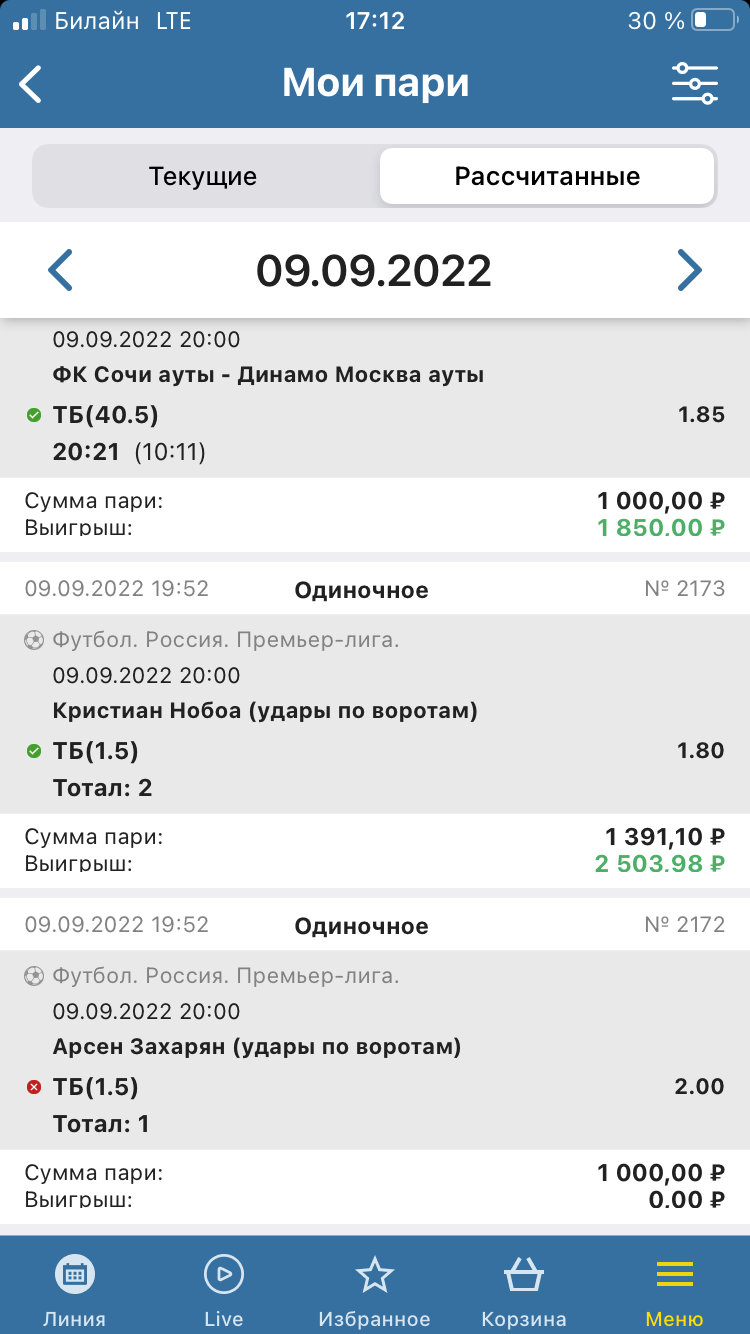Open the bet filter settings

click(694, 84)
